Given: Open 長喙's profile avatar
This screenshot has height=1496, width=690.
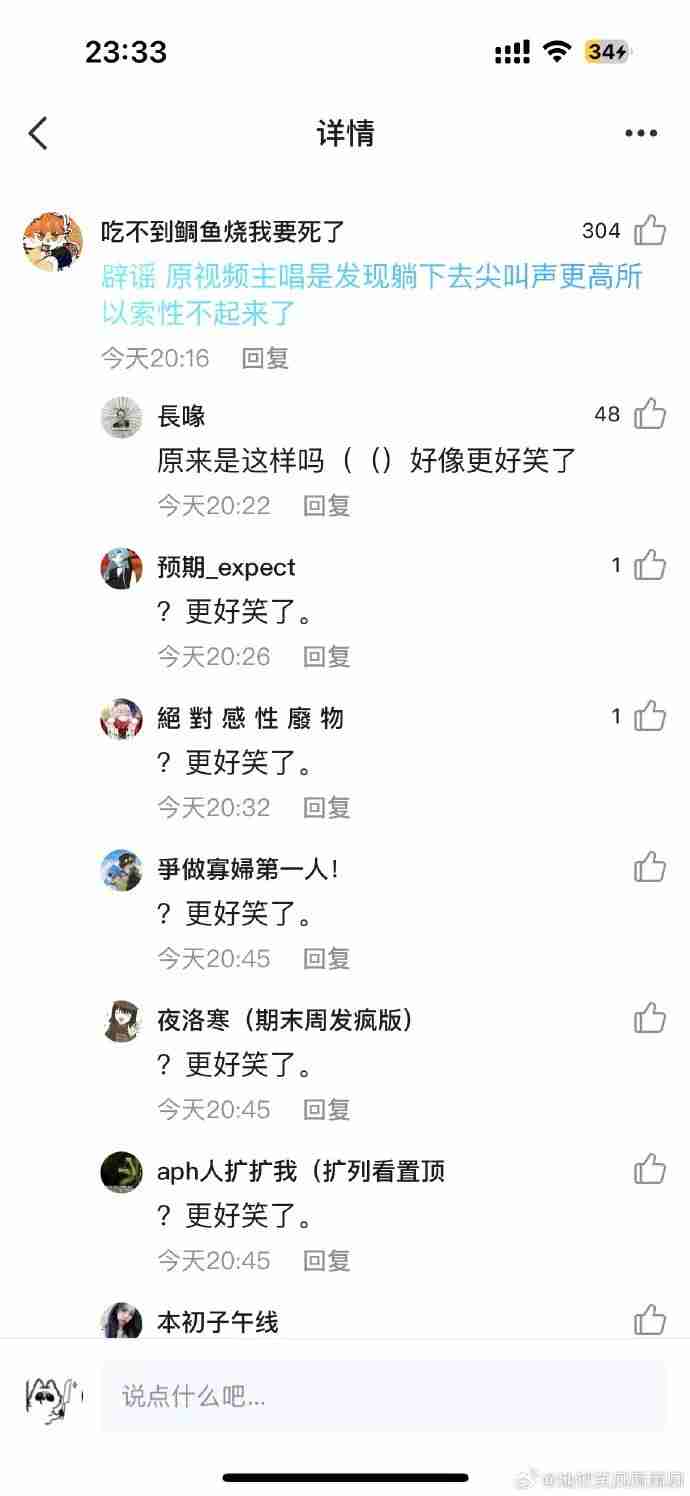Looking at the screenshot, I should tap(121, 417).
